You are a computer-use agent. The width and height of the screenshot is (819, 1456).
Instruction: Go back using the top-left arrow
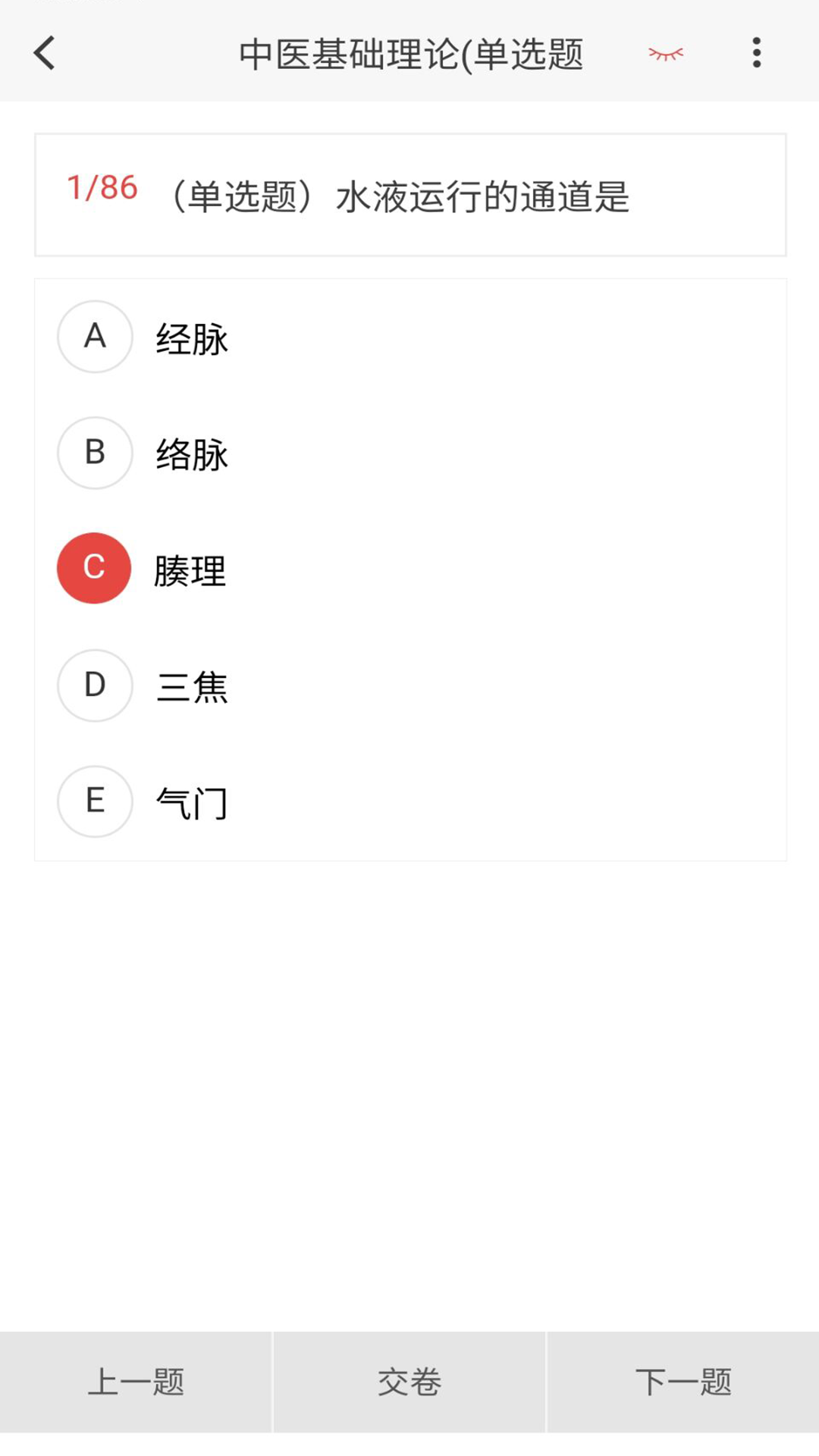click(45, 53)
